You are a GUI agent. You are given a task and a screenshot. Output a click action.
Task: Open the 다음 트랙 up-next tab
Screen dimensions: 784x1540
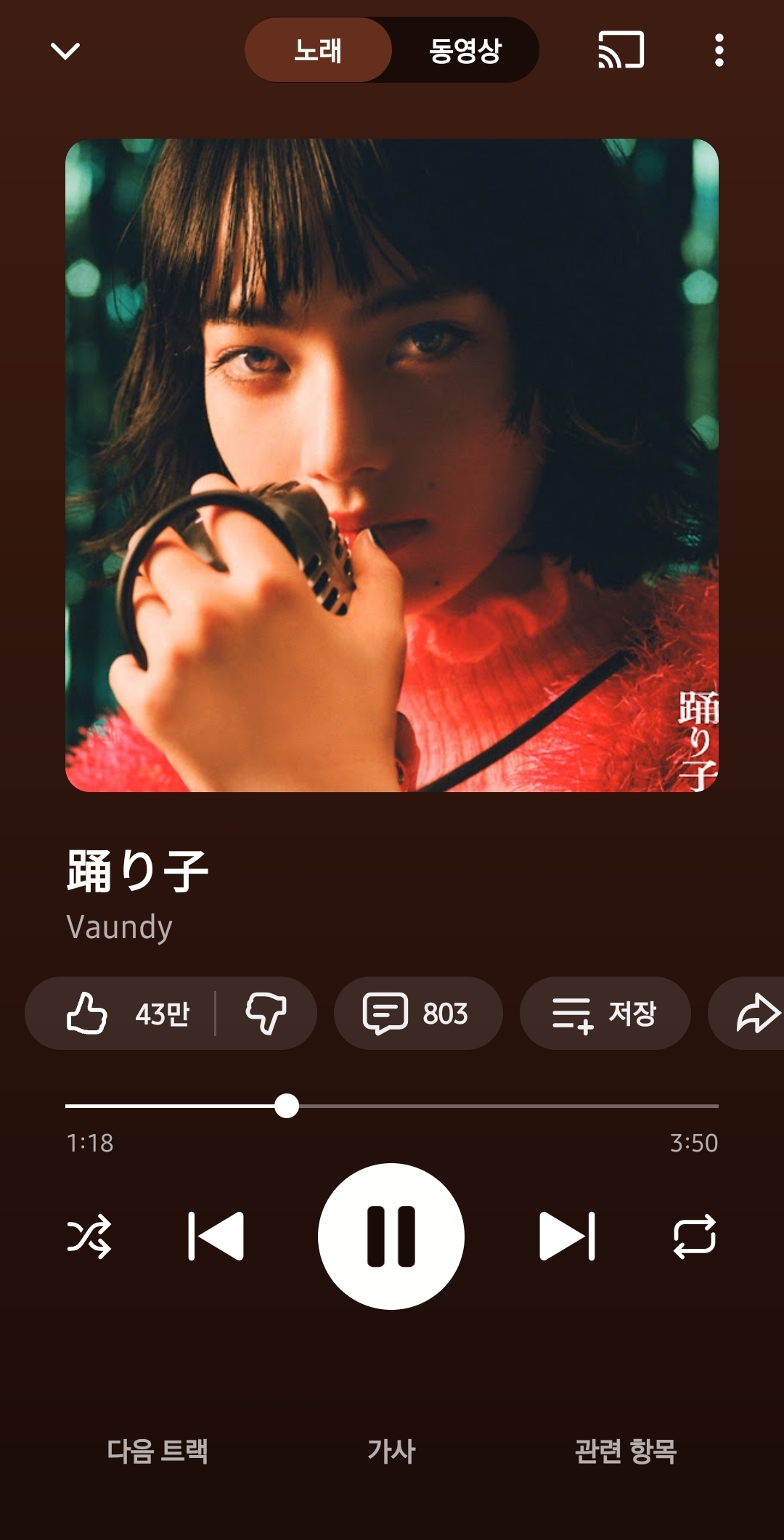[158, 1451]
